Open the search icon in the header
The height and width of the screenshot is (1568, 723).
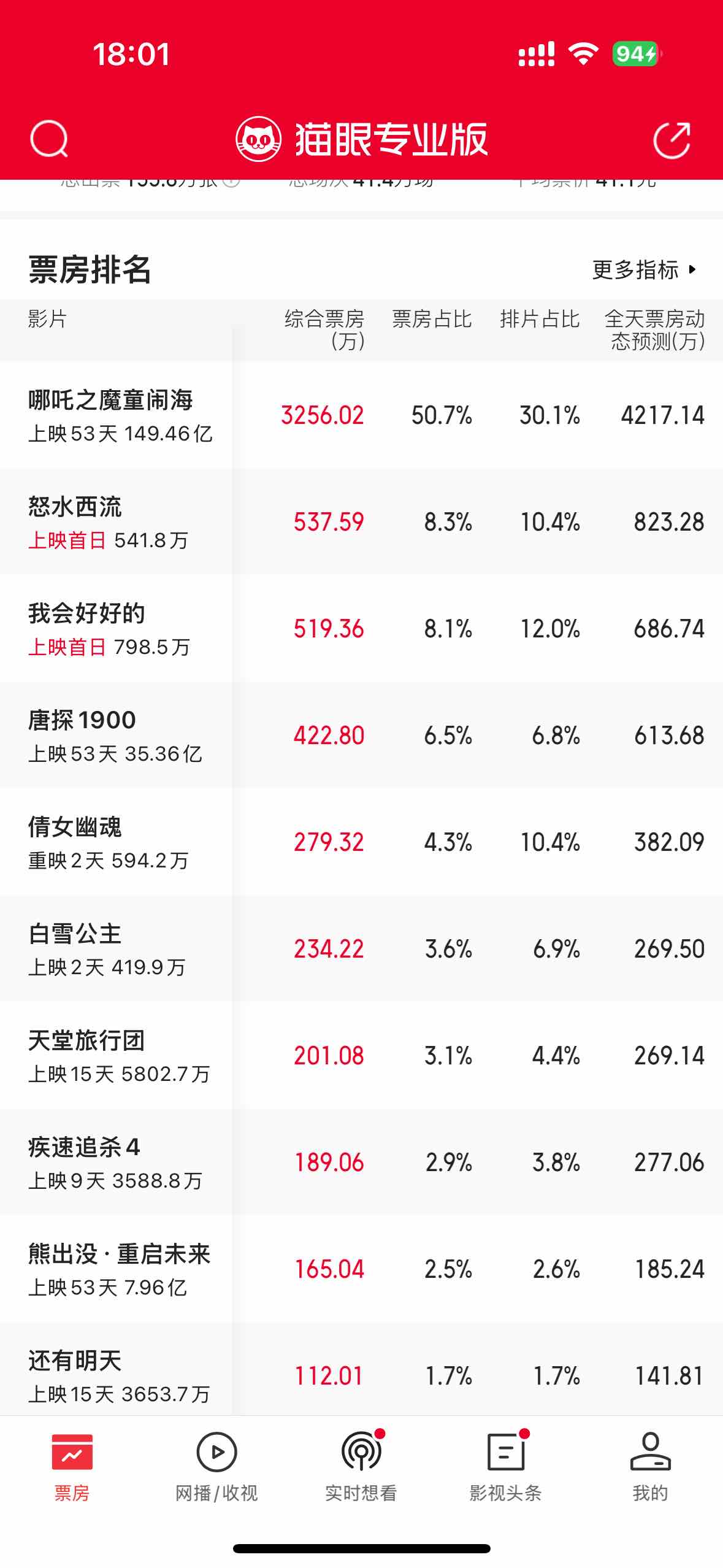point(49,139)
